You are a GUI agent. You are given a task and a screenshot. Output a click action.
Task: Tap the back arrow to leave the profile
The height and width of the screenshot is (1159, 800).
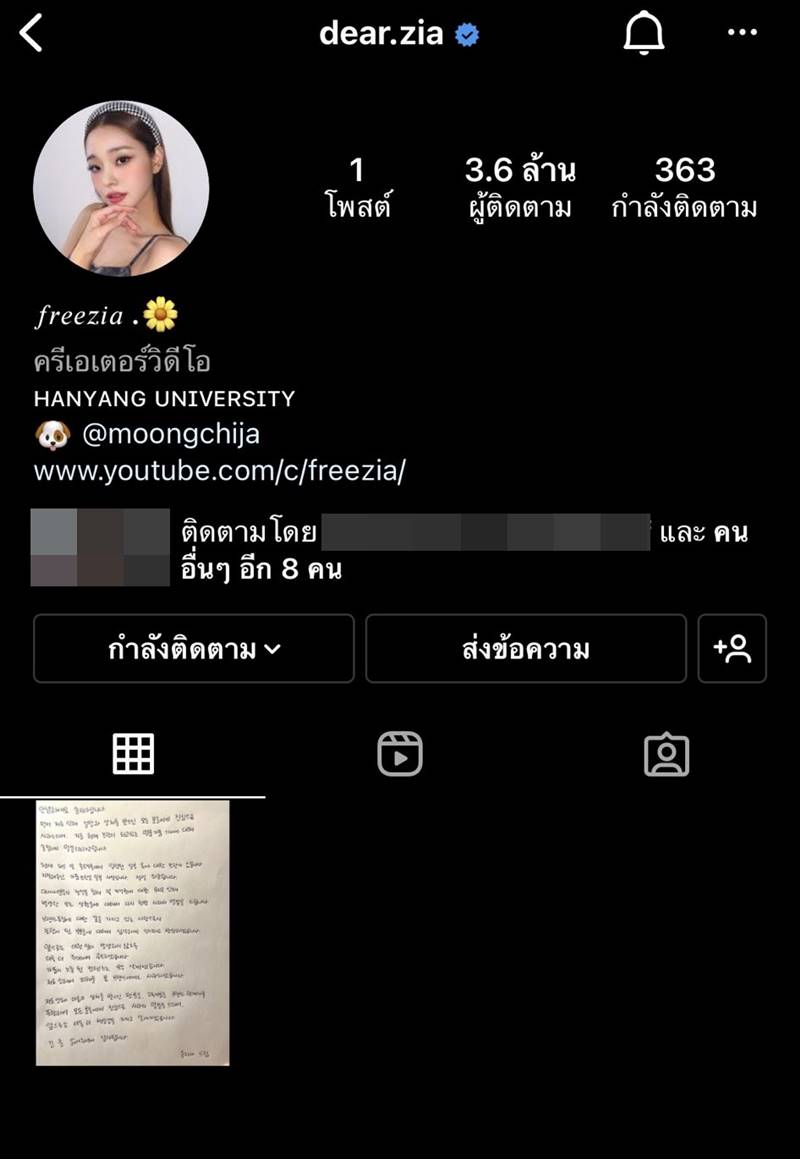pyautogui.click(x=32, y=32)
